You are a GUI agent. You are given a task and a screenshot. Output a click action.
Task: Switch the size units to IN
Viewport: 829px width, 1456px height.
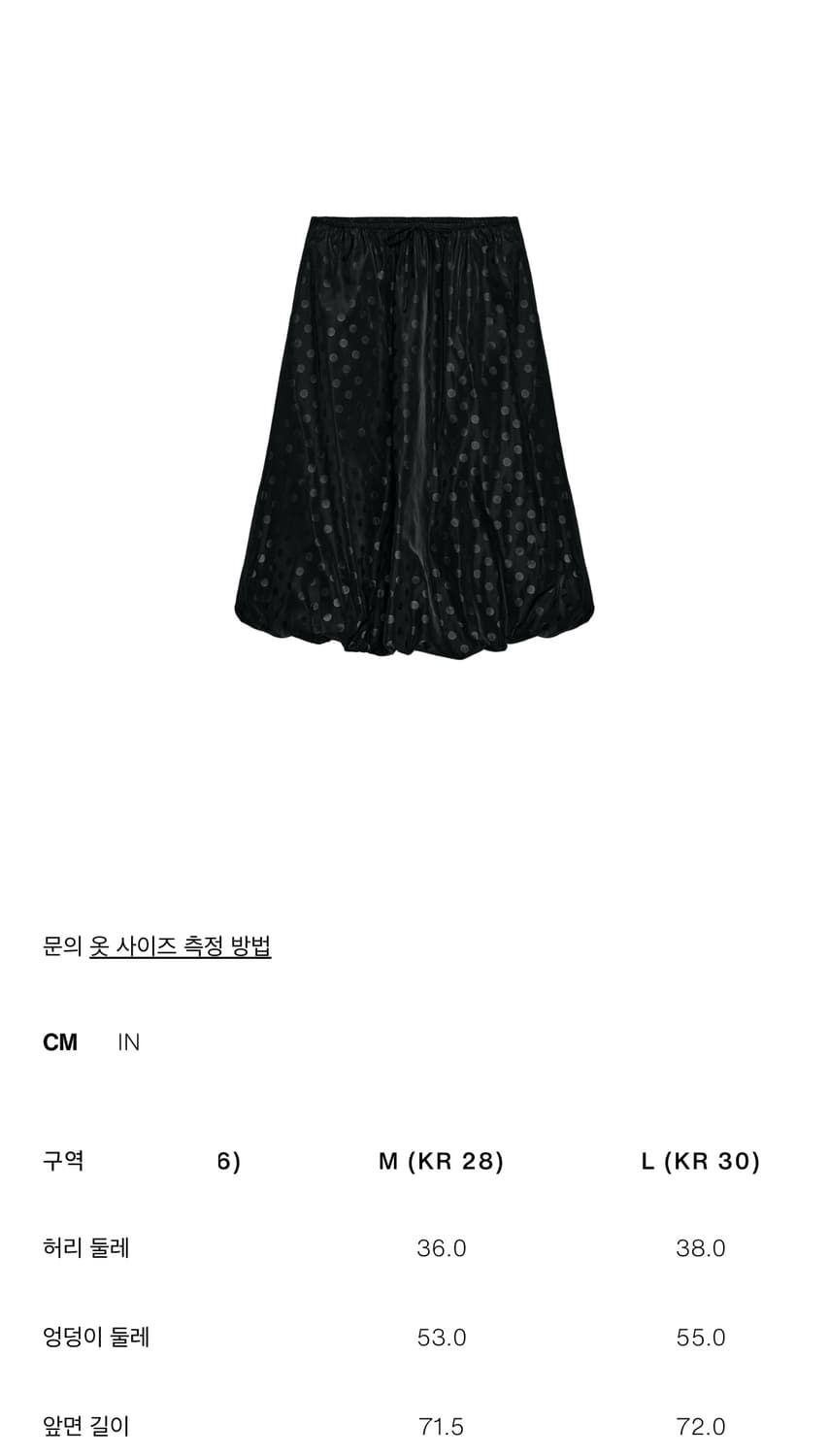(x=128, y=1042)
